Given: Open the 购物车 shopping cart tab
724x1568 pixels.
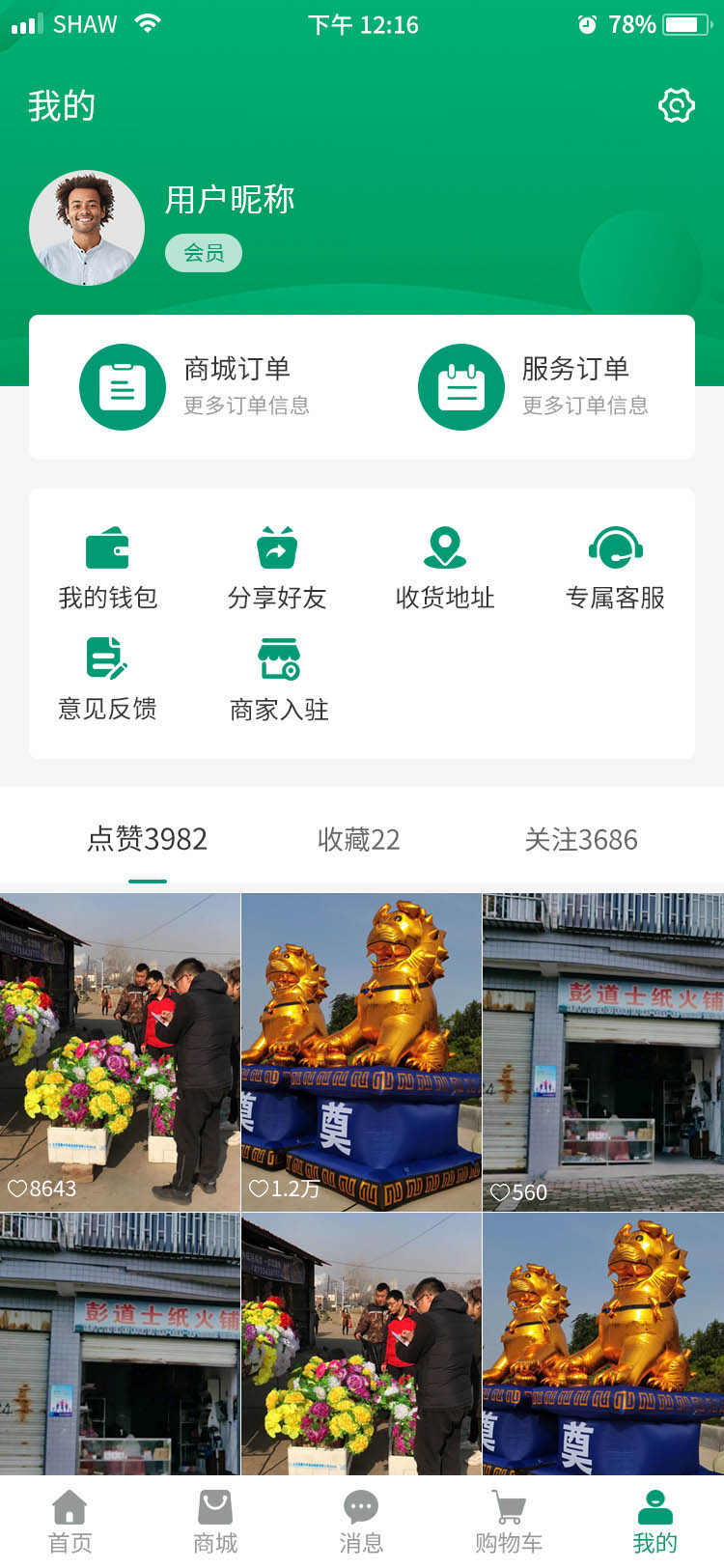Looking at the screenshot, I should click(509, 1522).
